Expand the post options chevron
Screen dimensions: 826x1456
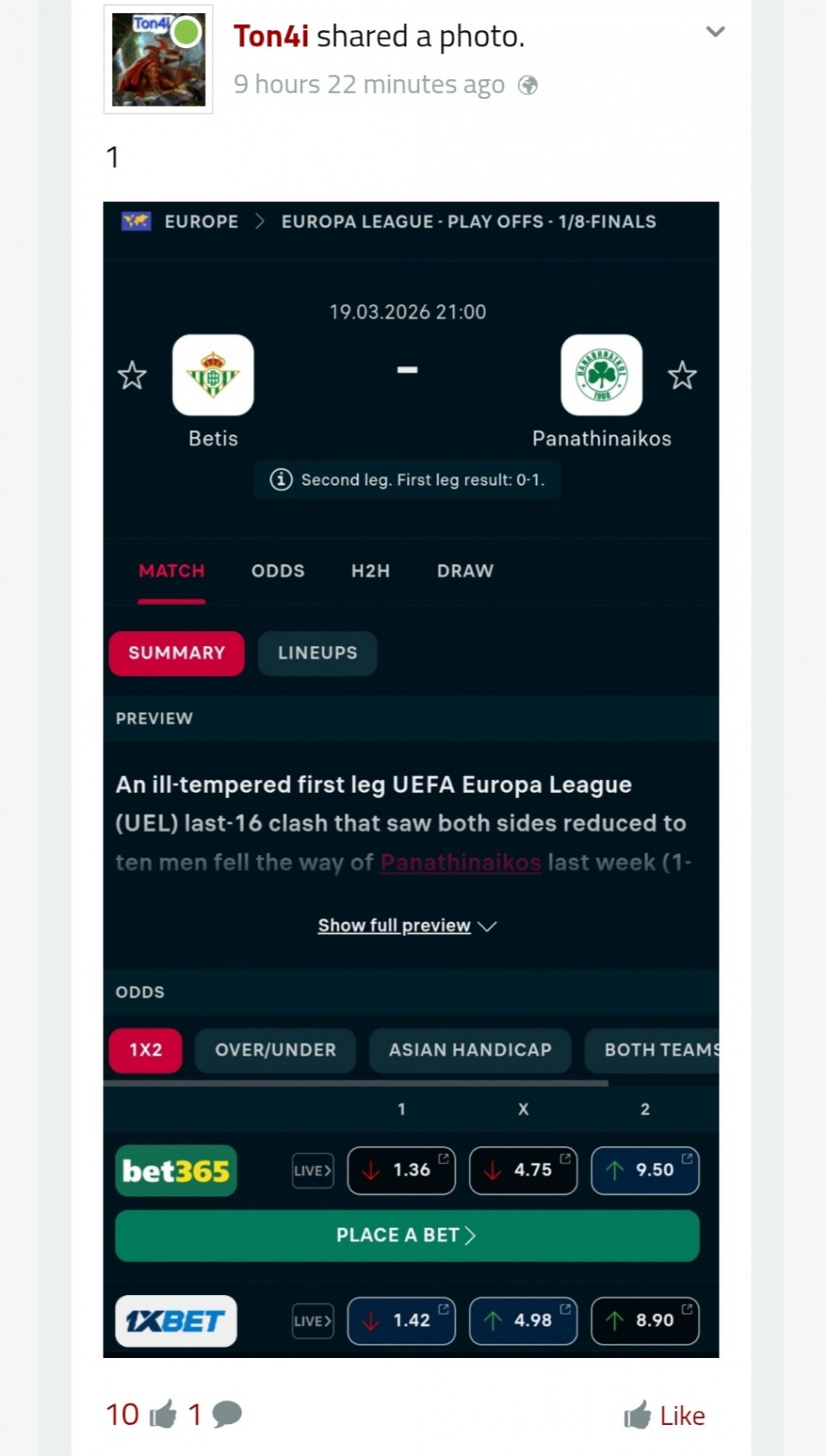tap(715, 32)
